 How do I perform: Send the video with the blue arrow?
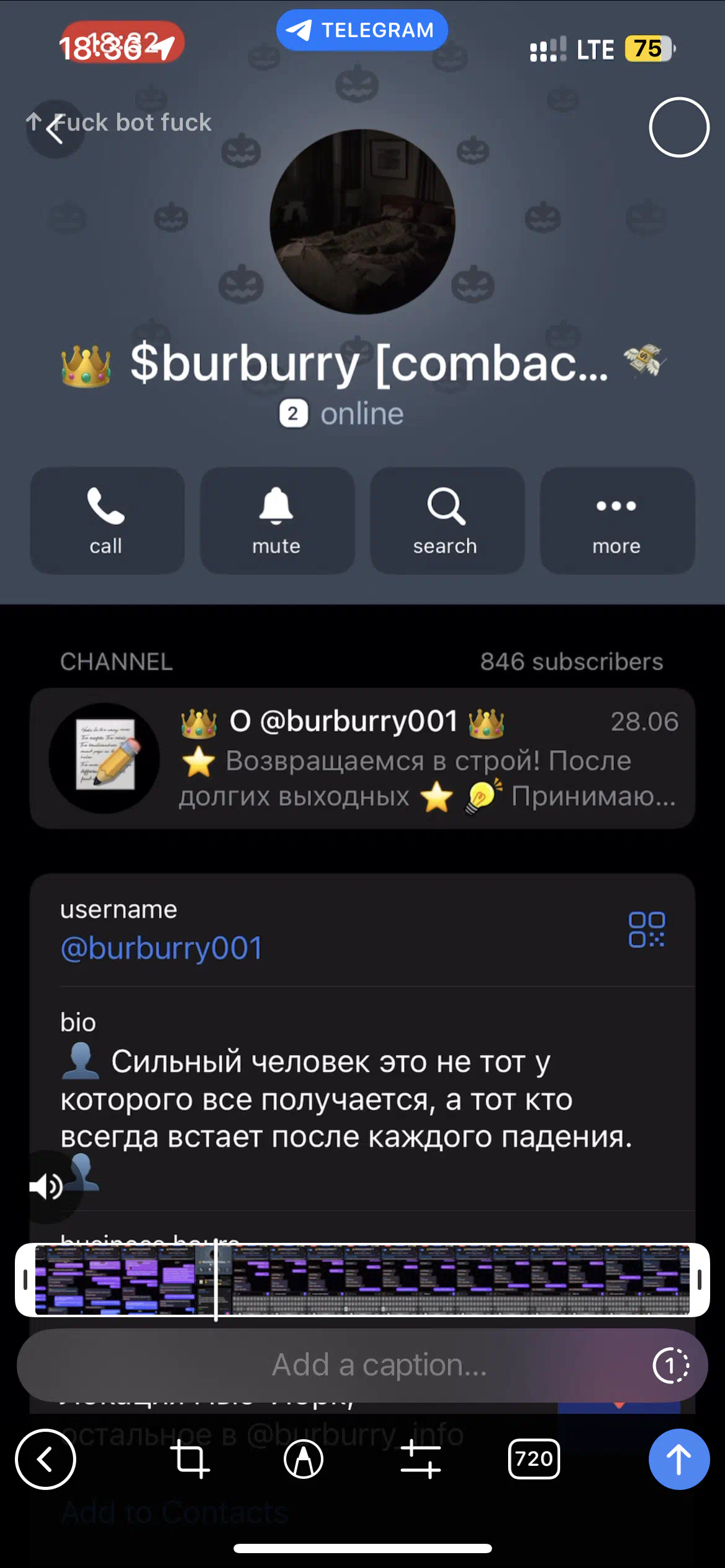click(679, 1459)
